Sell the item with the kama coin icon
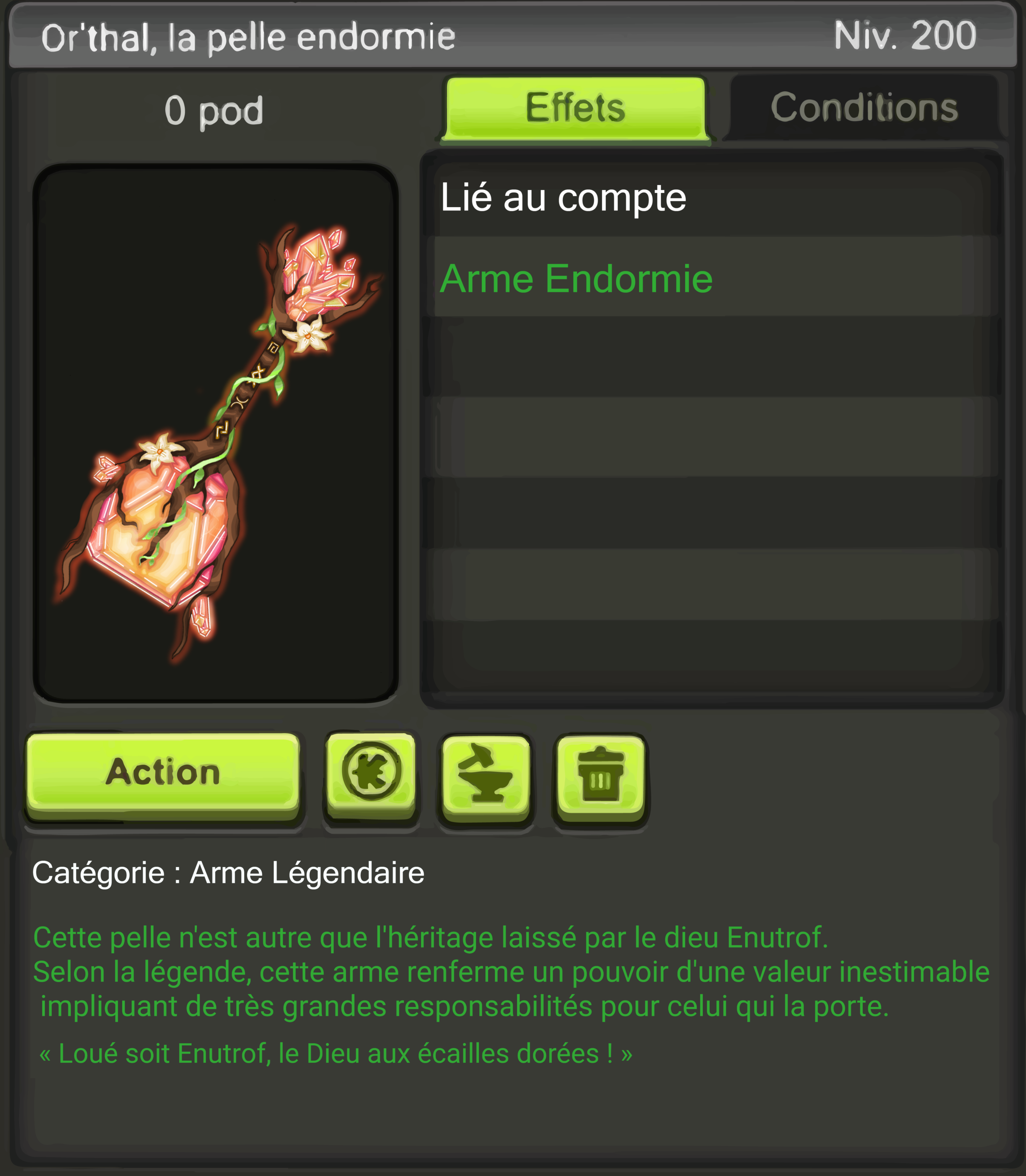The height and width of the screenshot is (1176, 1026). tap(371, 772)
